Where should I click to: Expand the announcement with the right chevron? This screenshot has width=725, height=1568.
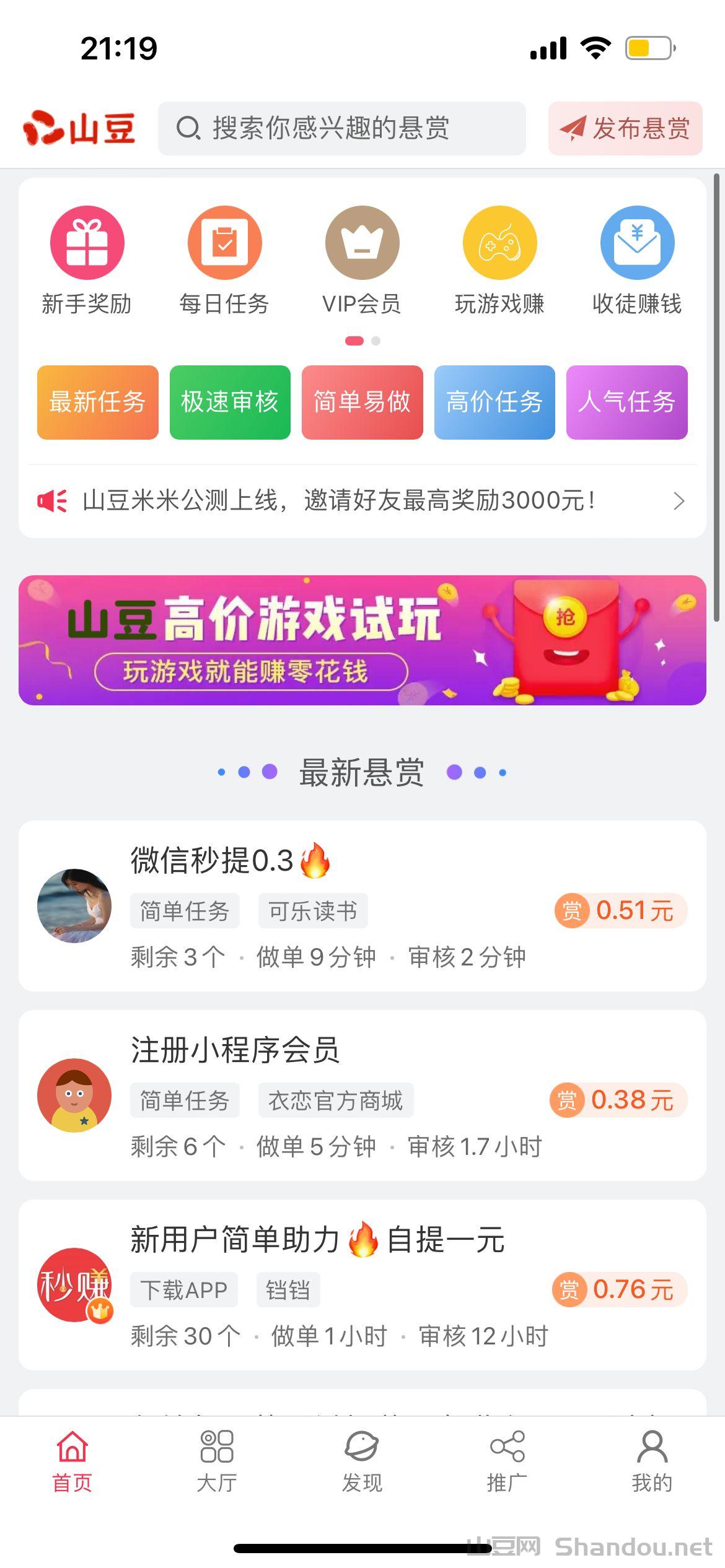(x=679, y=502)
